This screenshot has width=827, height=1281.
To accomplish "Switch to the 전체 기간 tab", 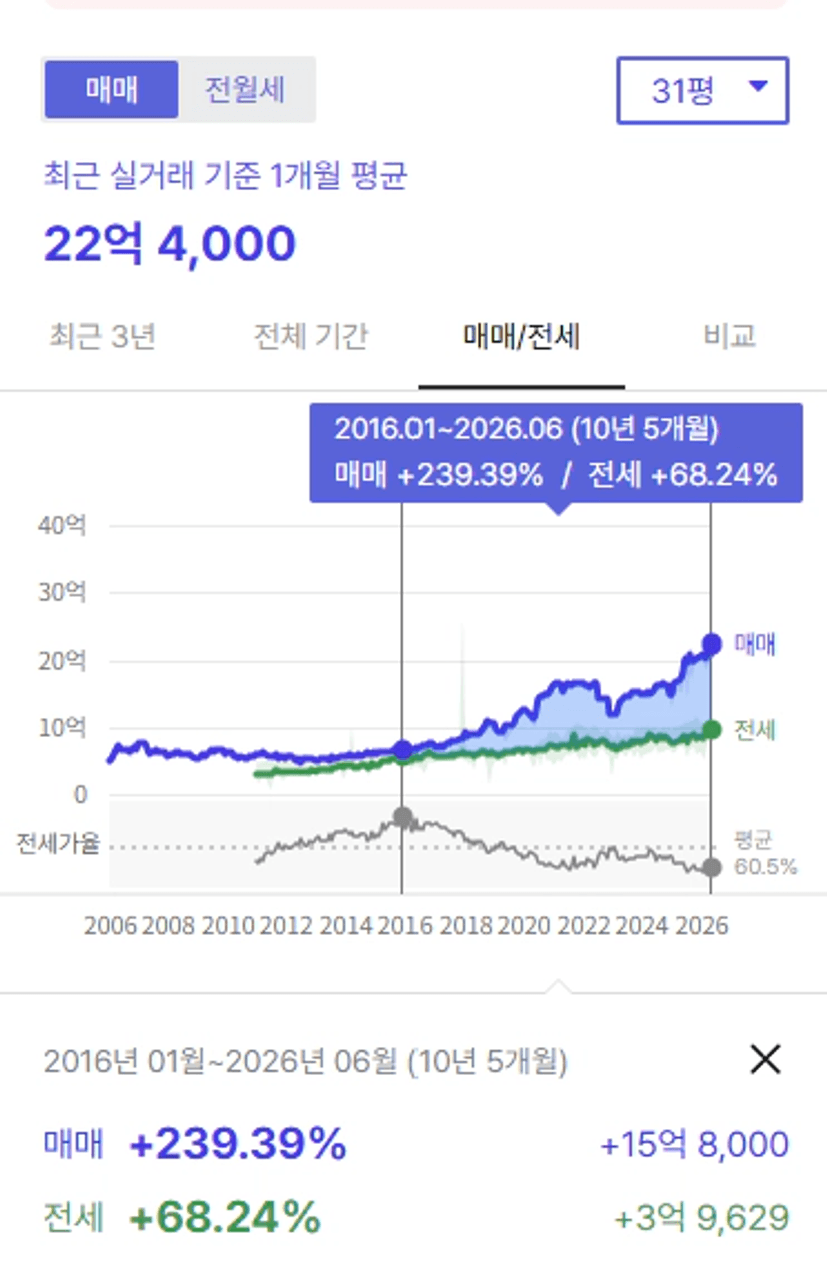I will pos(310,336).
